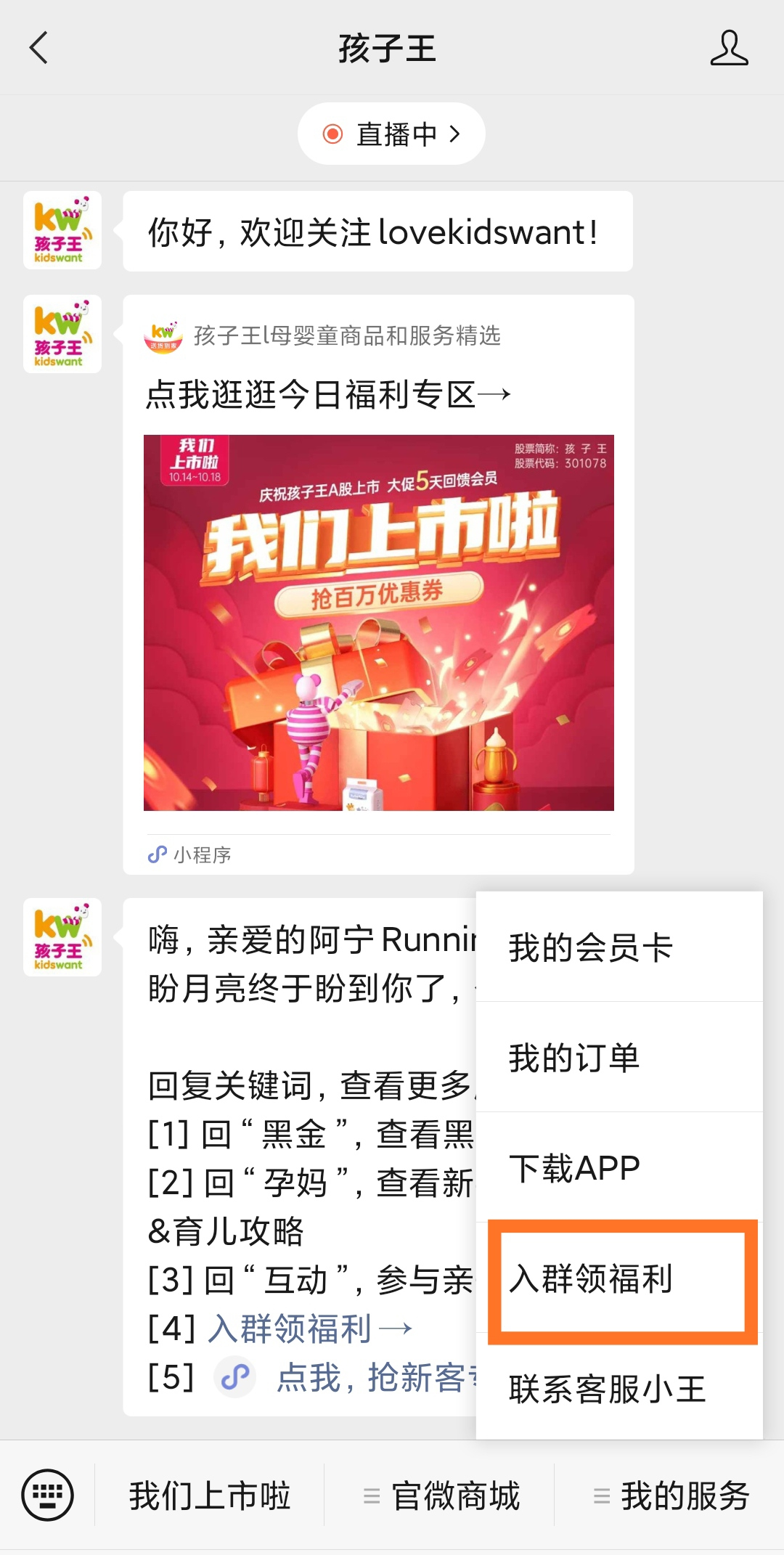This screenshot has height=1555, width=784.
Task: Switch to keyboard input mode
Action: [x=48, y=1495]
